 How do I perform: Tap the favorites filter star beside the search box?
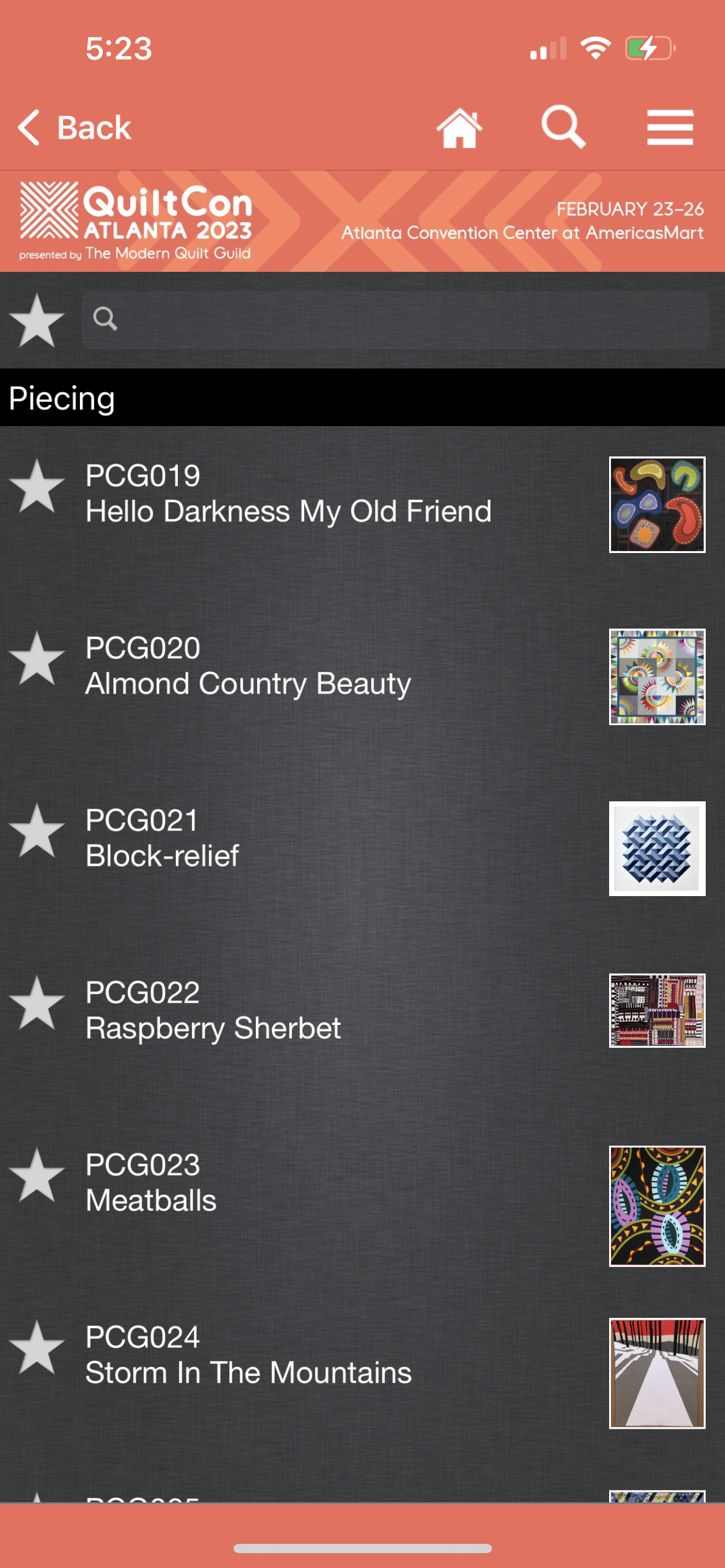pos(37,320)
